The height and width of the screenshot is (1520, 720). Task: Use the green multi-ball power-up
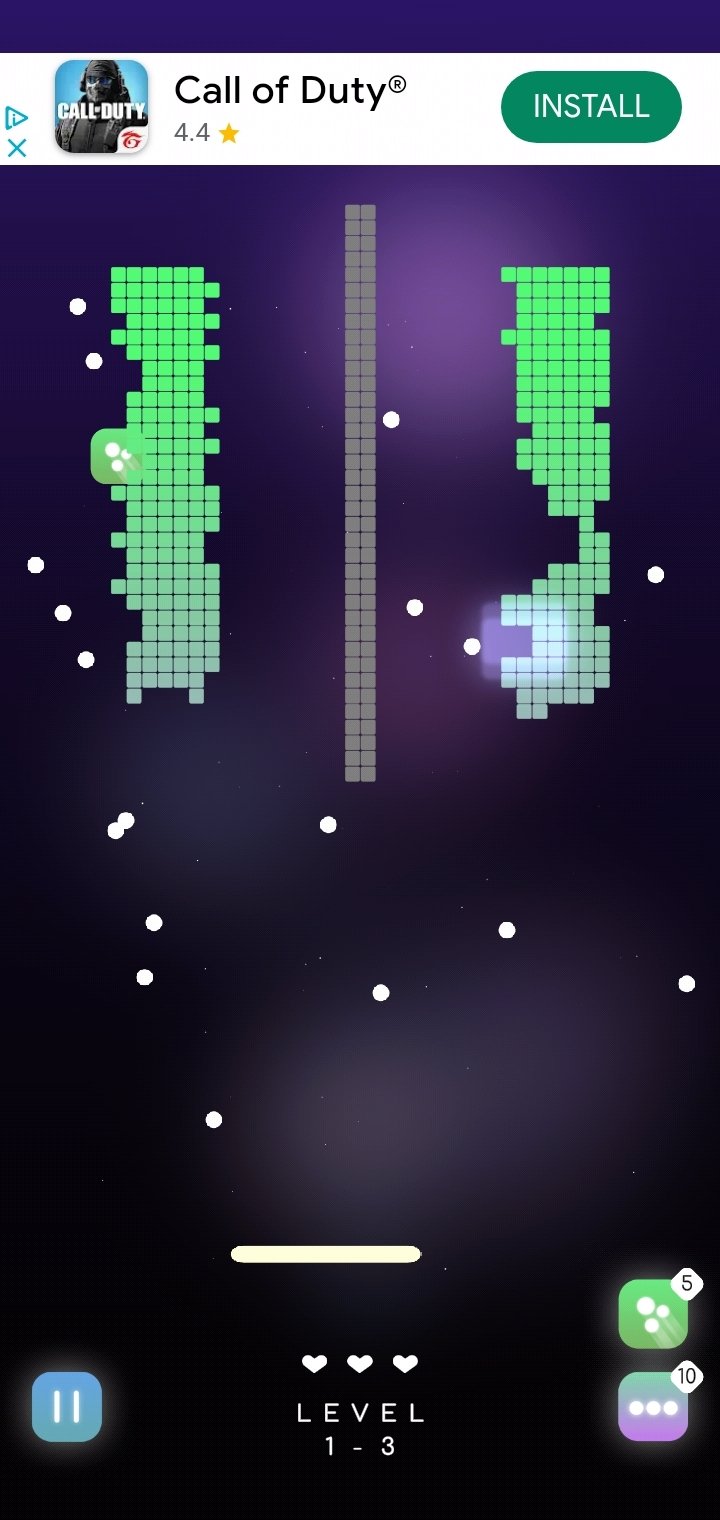653,1314
